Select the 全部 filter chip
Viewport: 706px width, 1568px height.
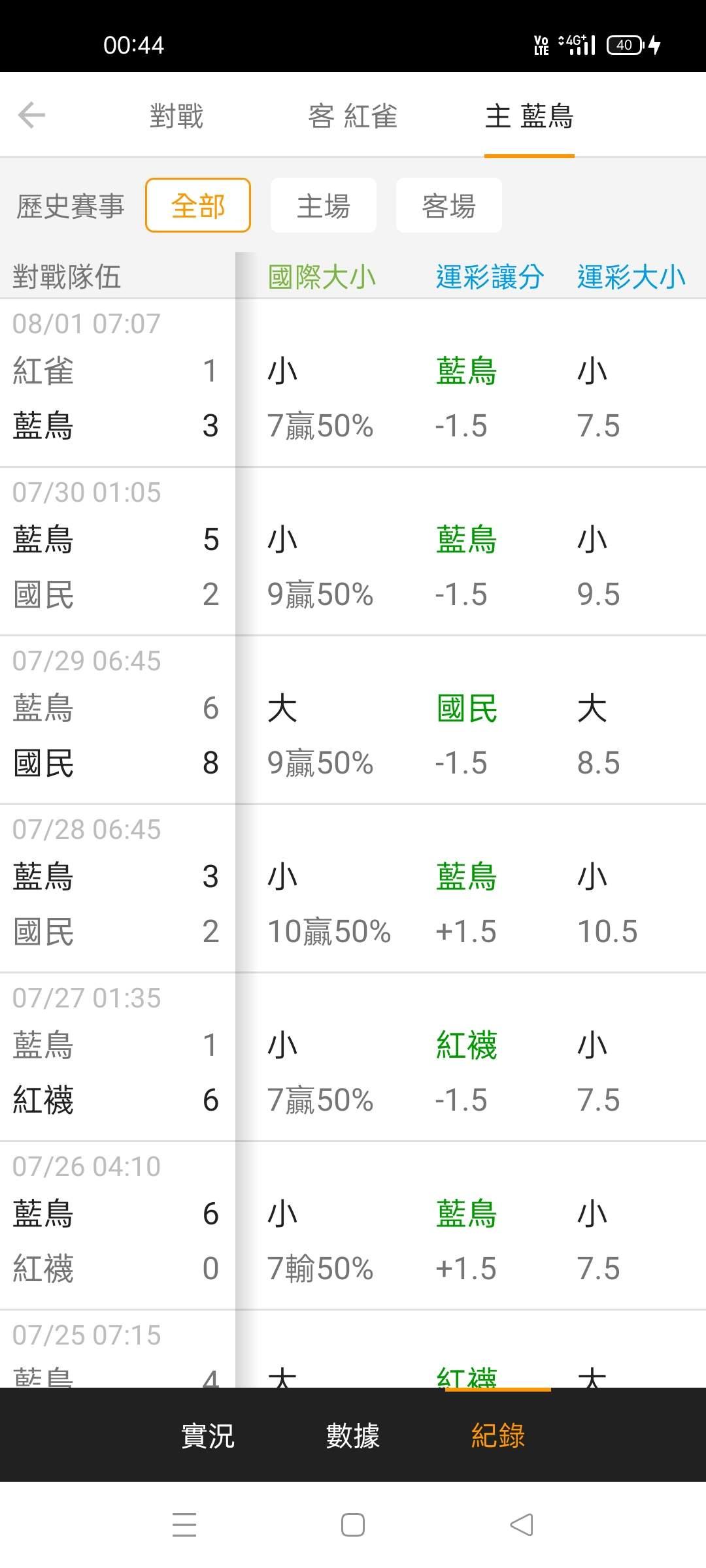click(x=198, y=205)
